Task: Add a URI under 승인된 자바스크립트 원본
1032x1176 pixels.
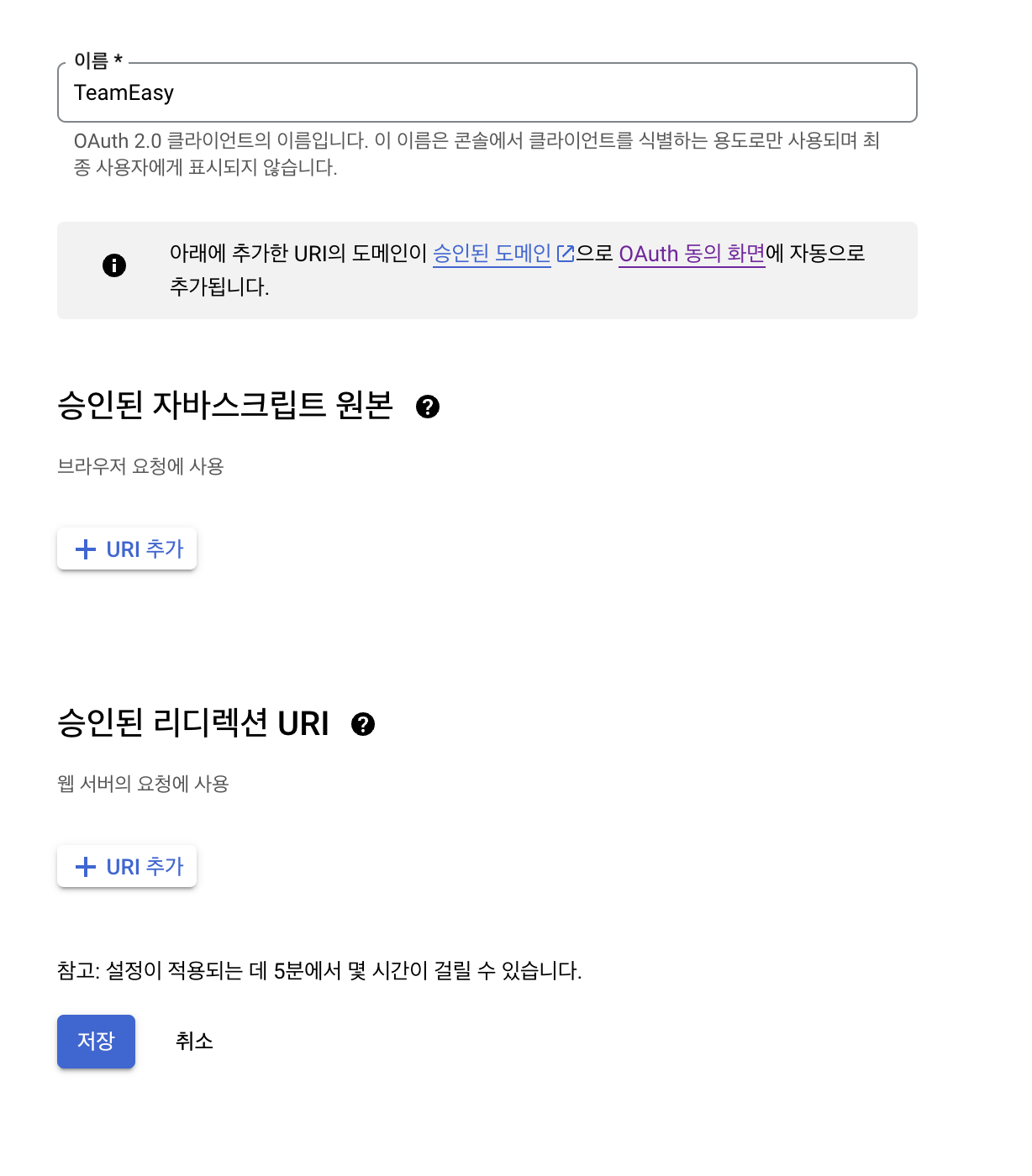Action: 127,549
